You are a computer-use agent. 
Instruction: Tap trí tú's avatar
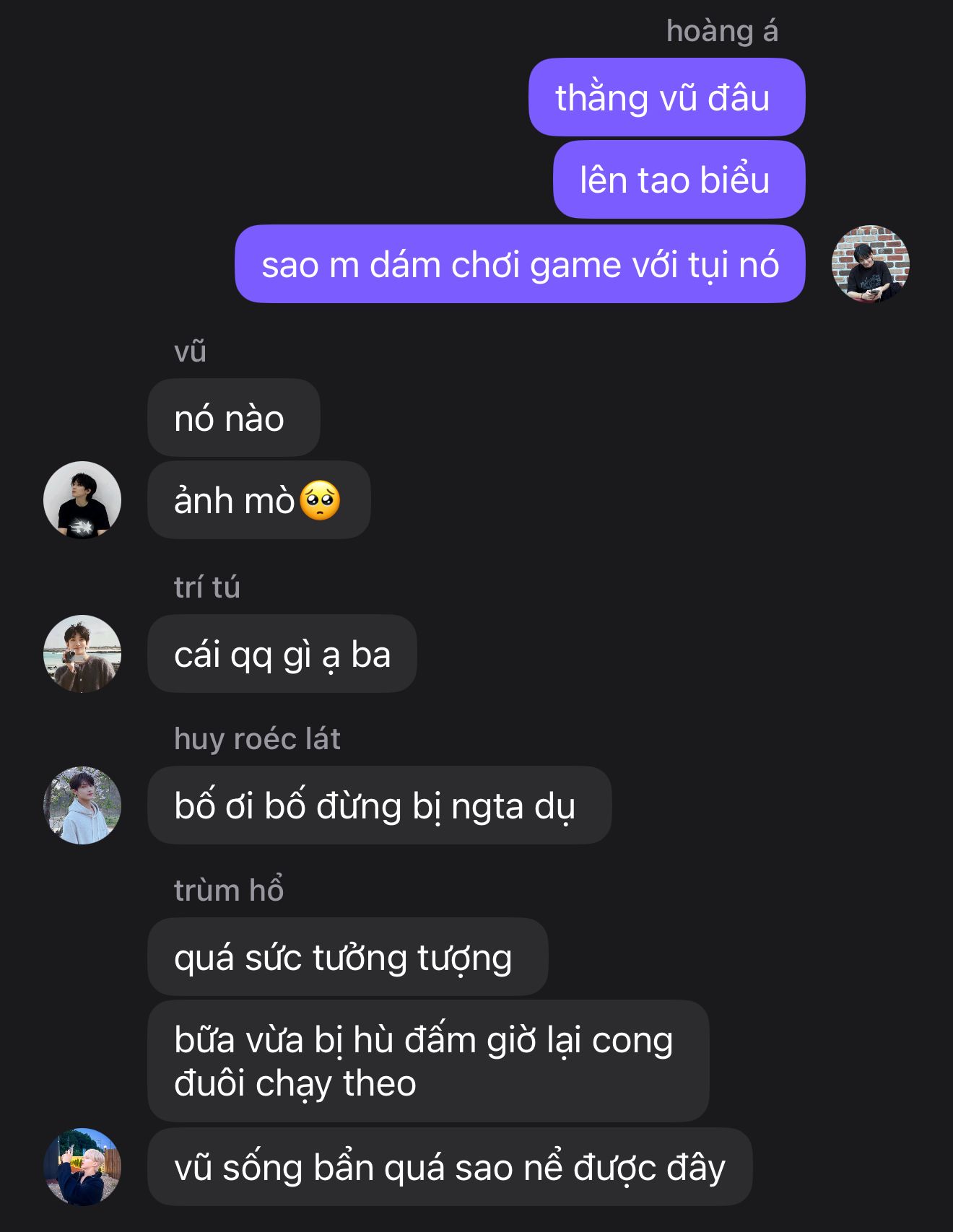tap(82, 654)
